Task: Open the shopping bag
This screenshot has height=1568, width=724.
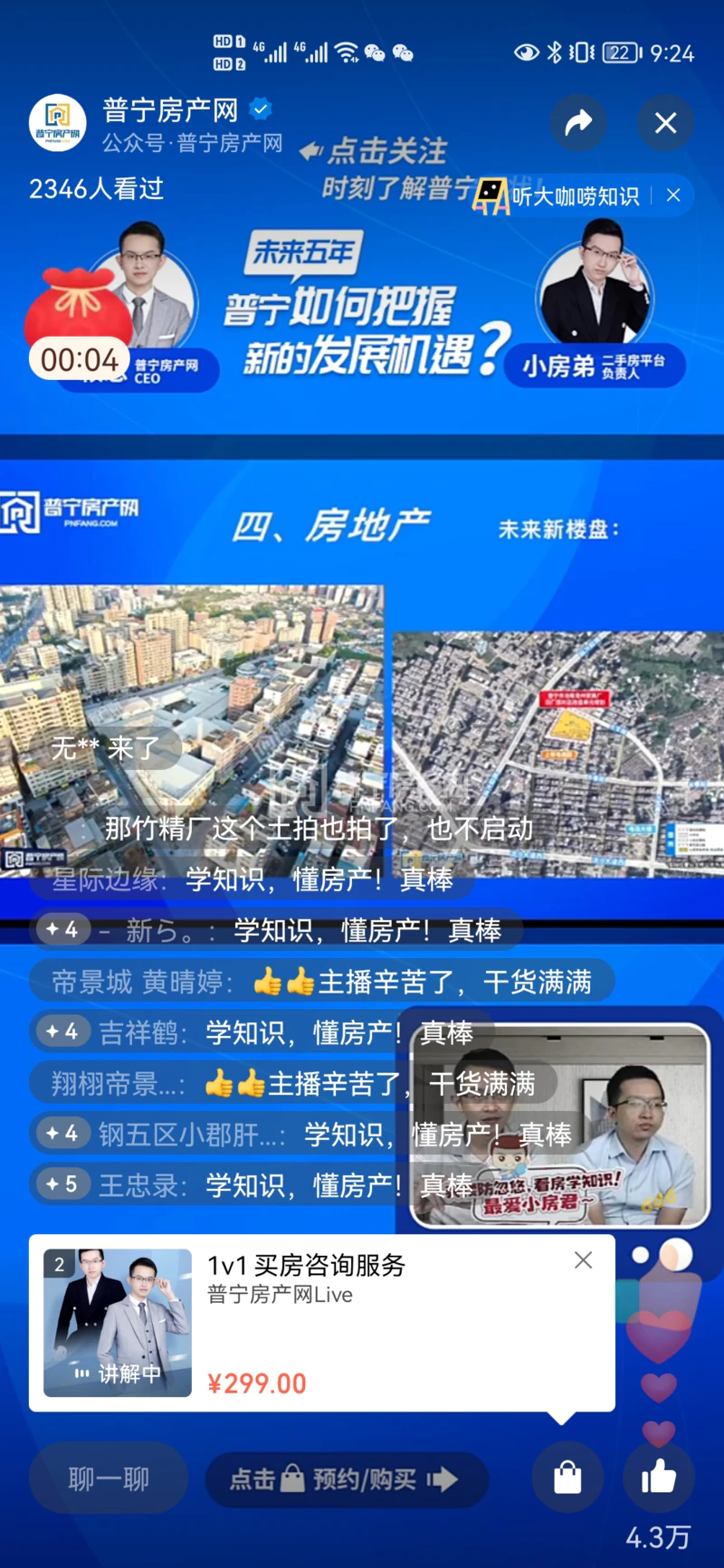Action: click(567, 1478)
